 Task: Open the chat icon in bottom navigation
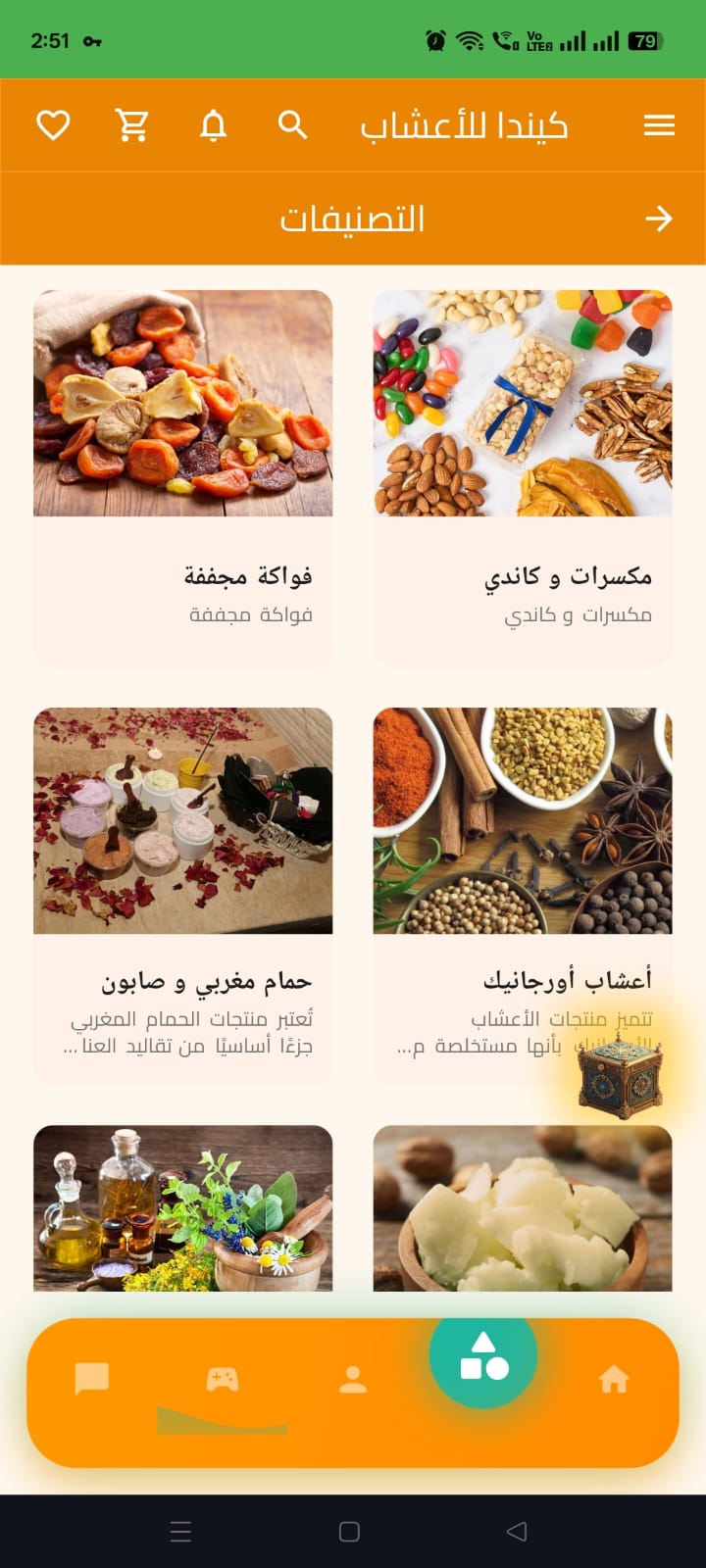[91, 1379]
